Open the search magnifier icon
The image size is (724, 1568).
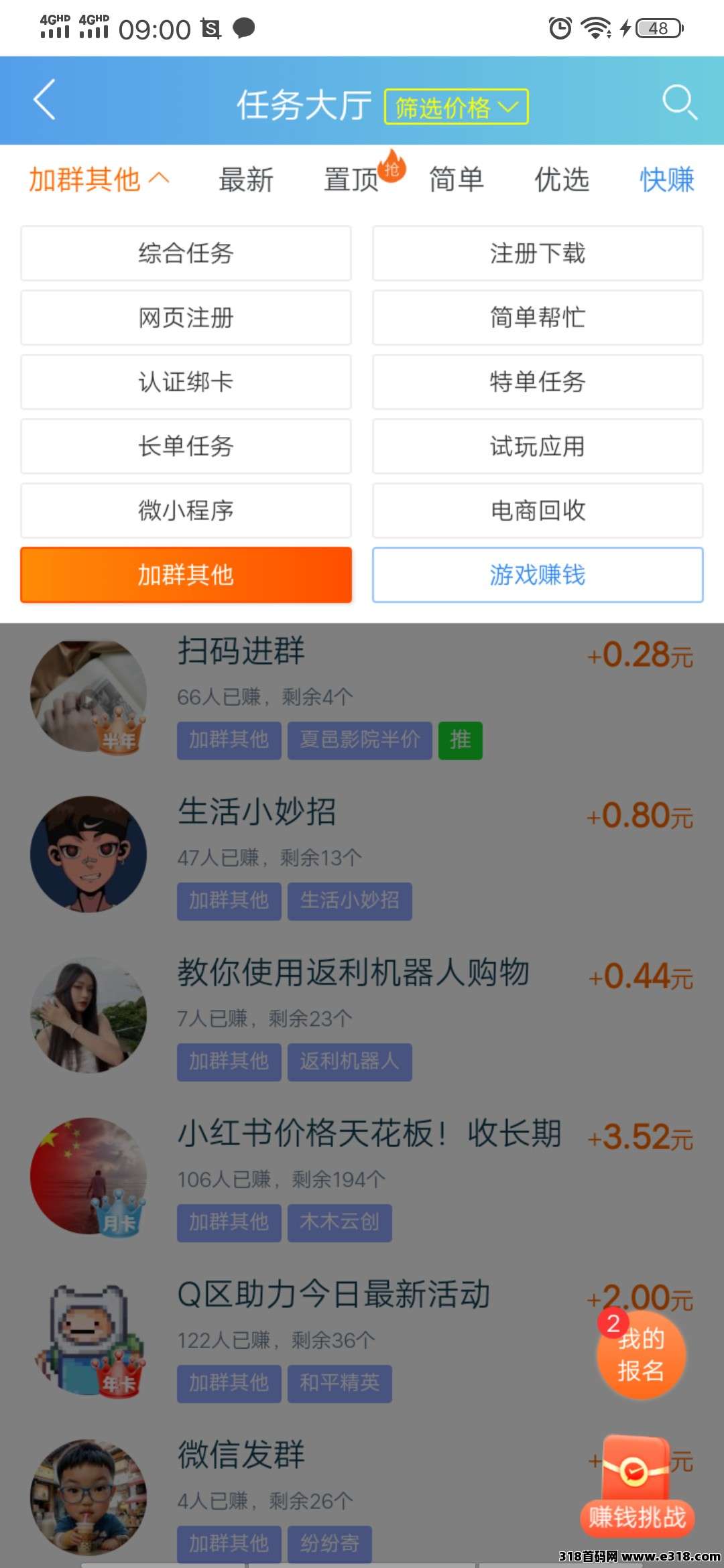pos(679,102)
